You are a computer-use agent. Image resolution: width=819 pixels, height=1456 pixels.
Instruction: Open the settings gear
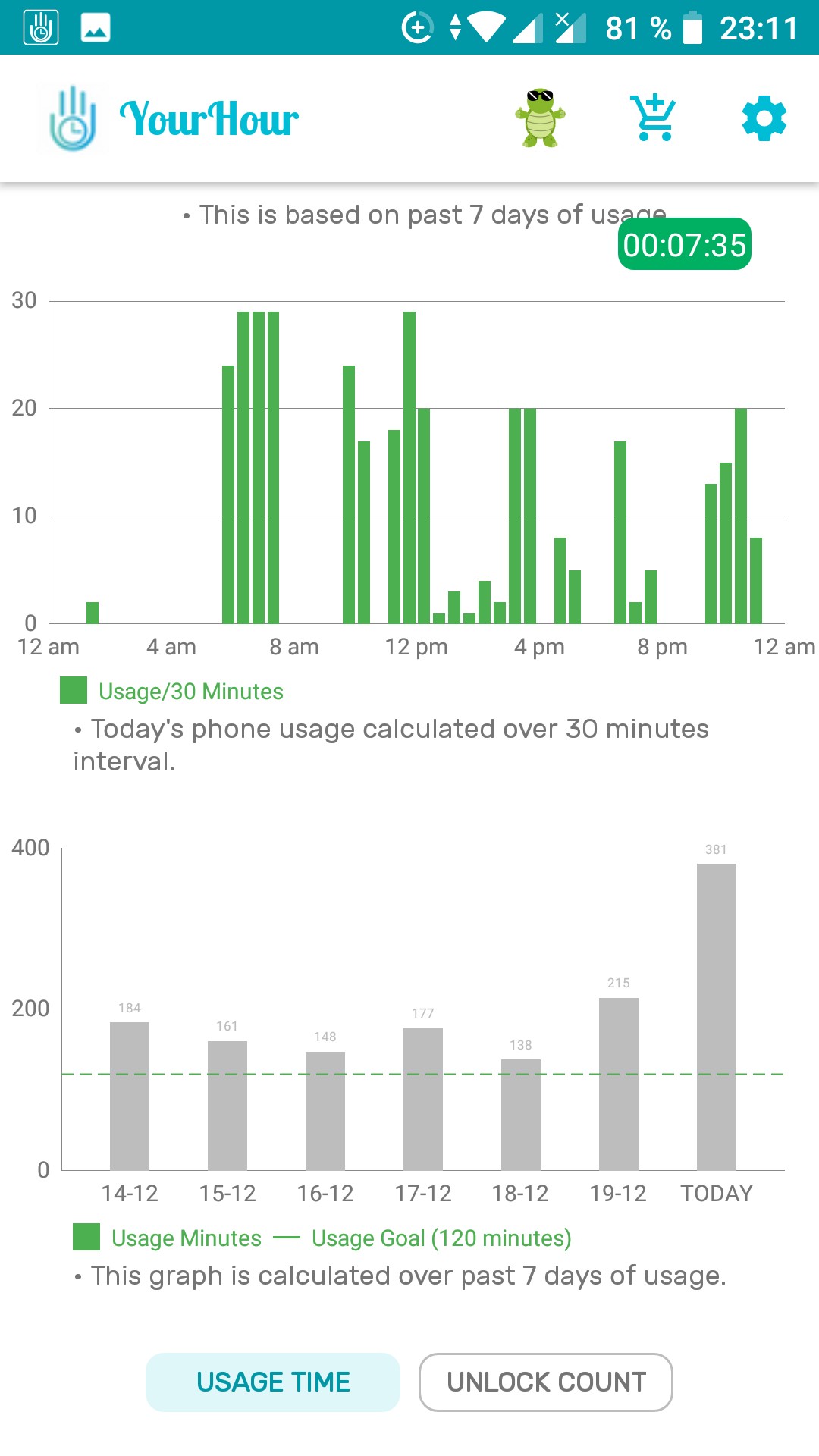[764, 118]
